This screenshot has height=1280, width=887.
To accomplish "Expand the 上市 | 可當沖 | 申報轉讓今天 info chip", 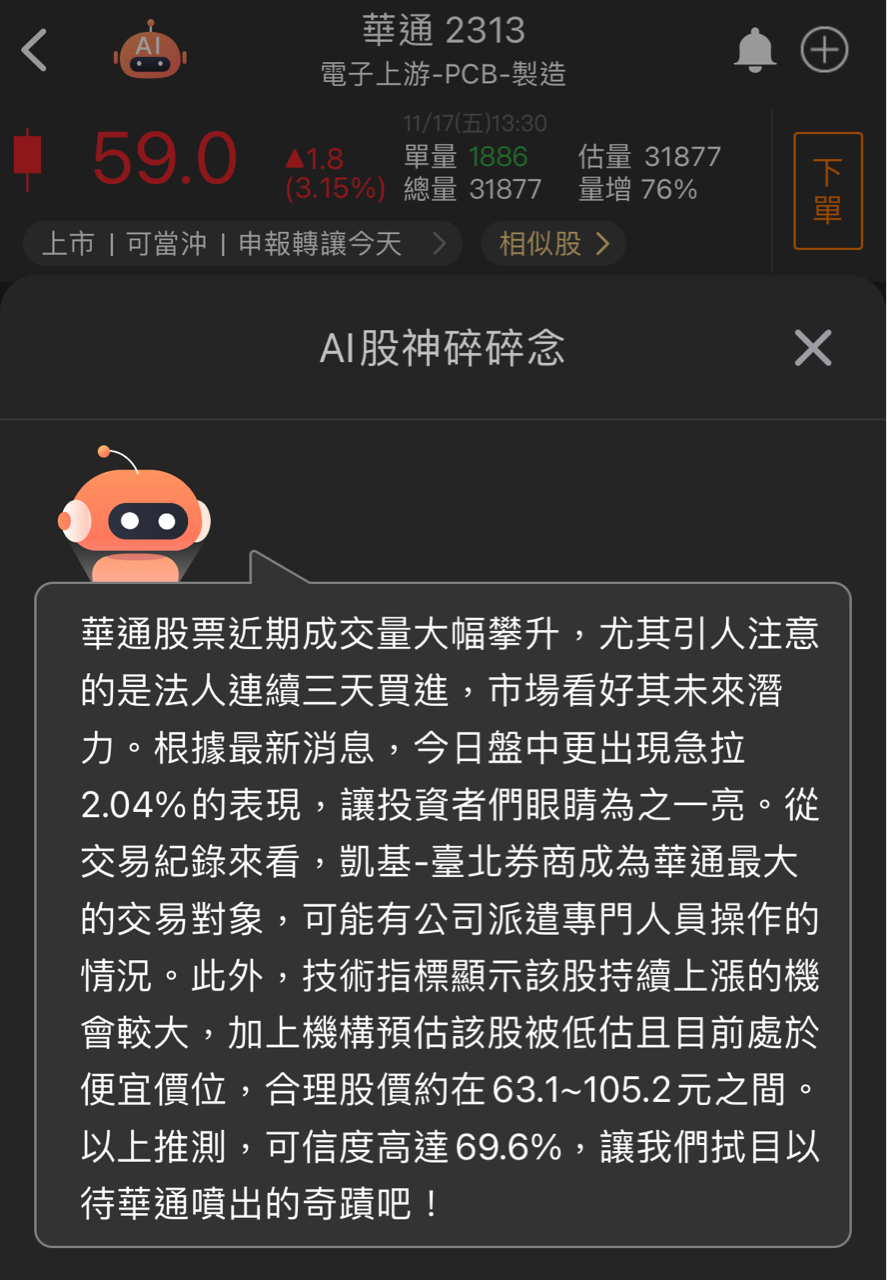I will coord(242,243).
